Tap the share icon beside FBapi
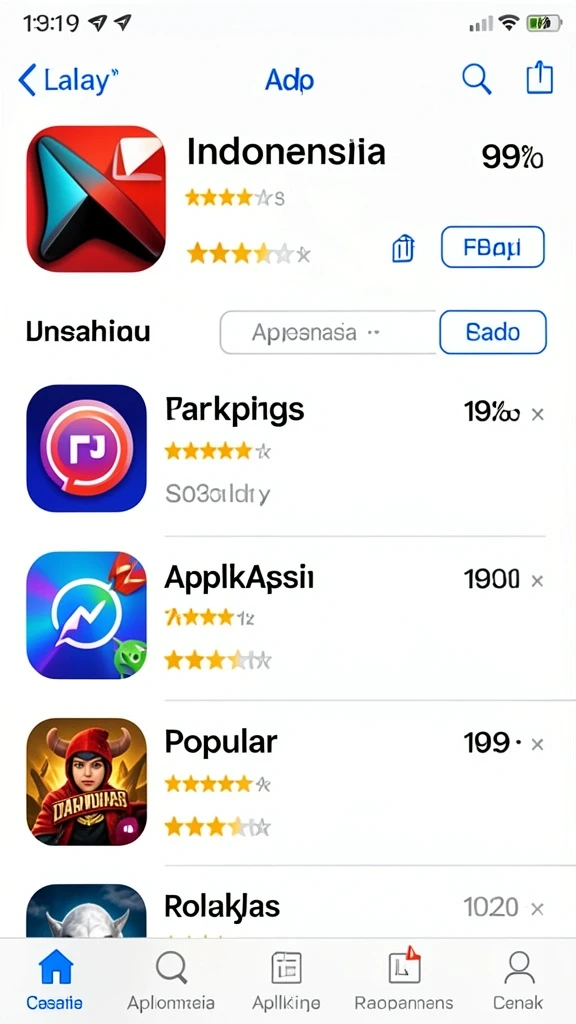 (403, 248)
